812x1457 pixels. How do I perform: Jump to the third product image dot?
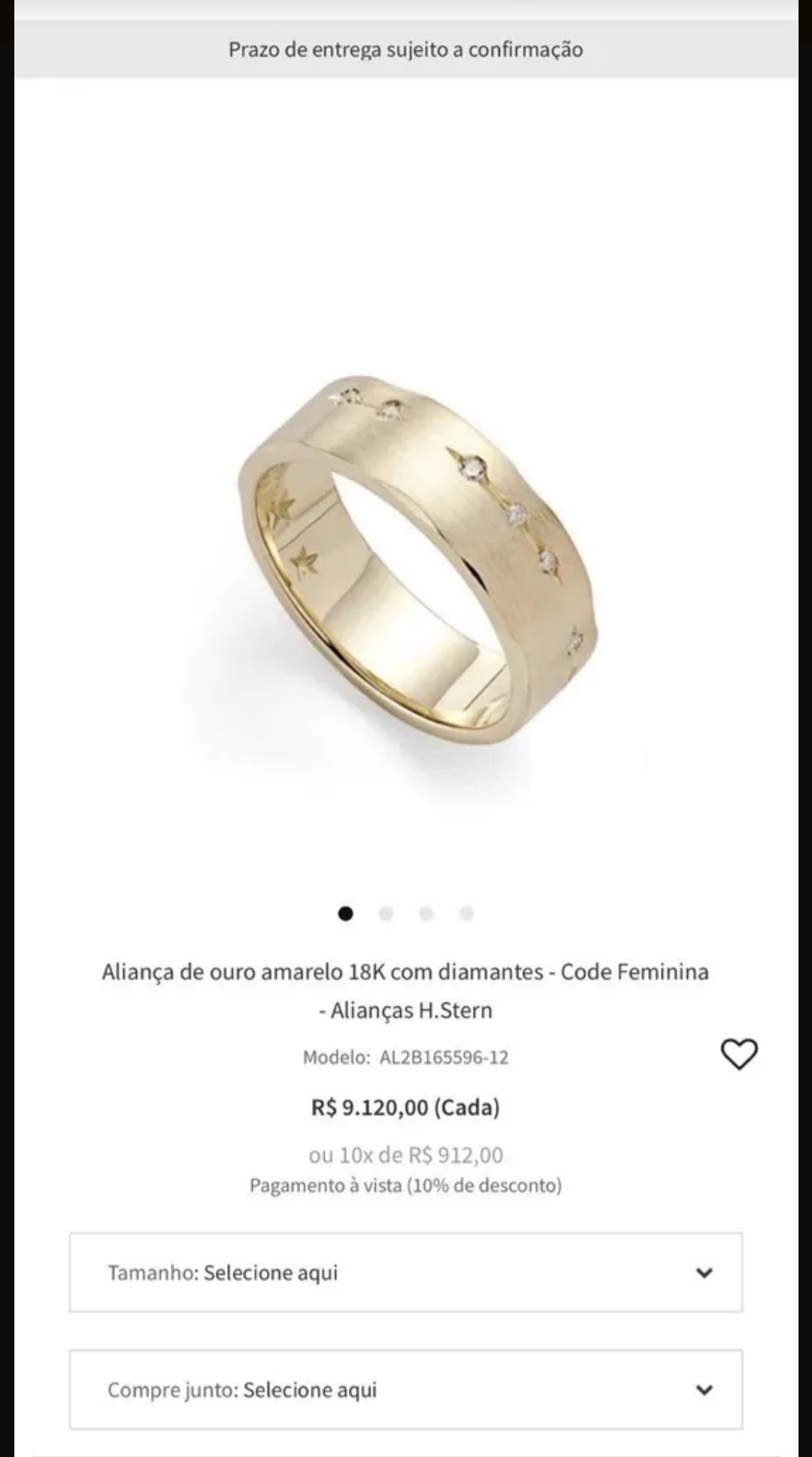click(x=426, y=914)
